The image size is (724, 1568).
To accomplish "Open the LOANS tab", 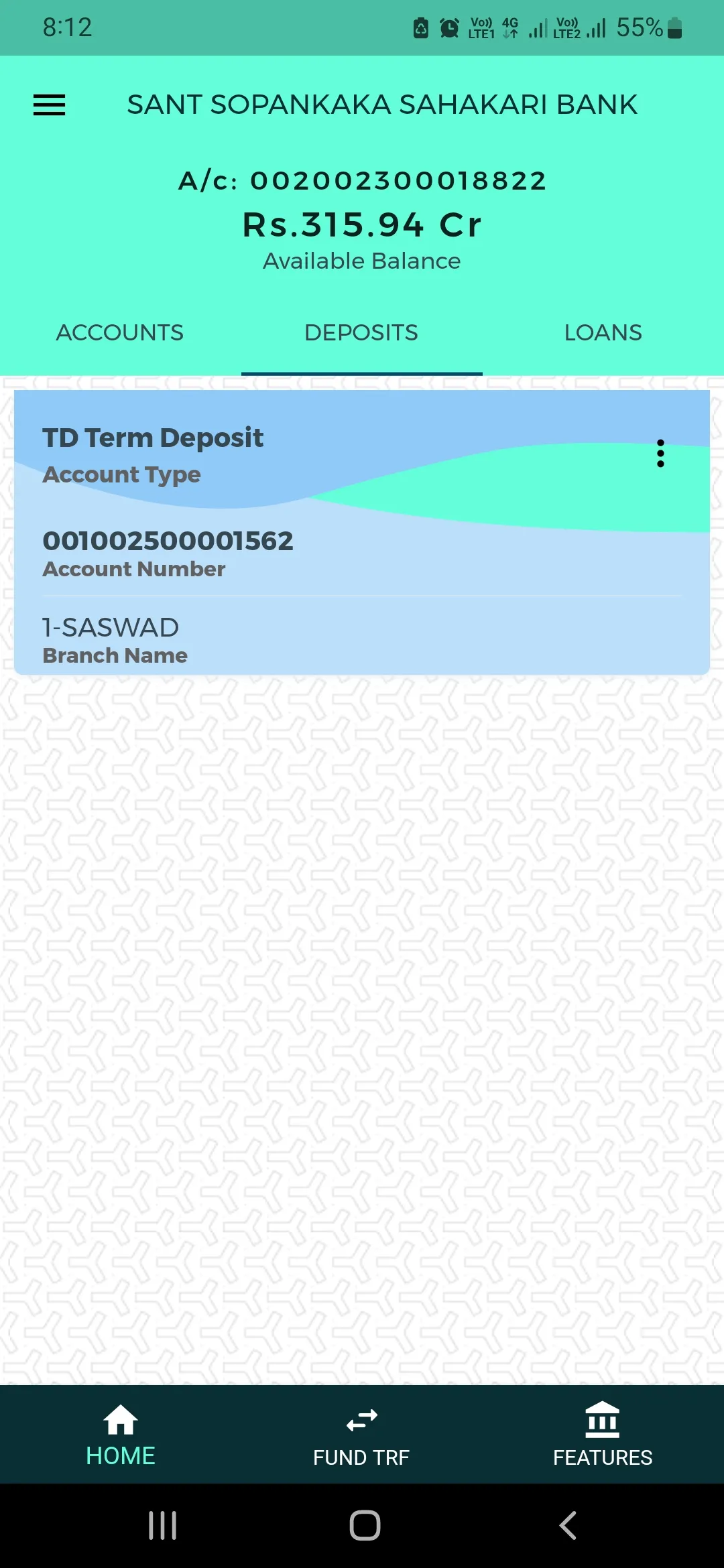I will coord(602,332).
